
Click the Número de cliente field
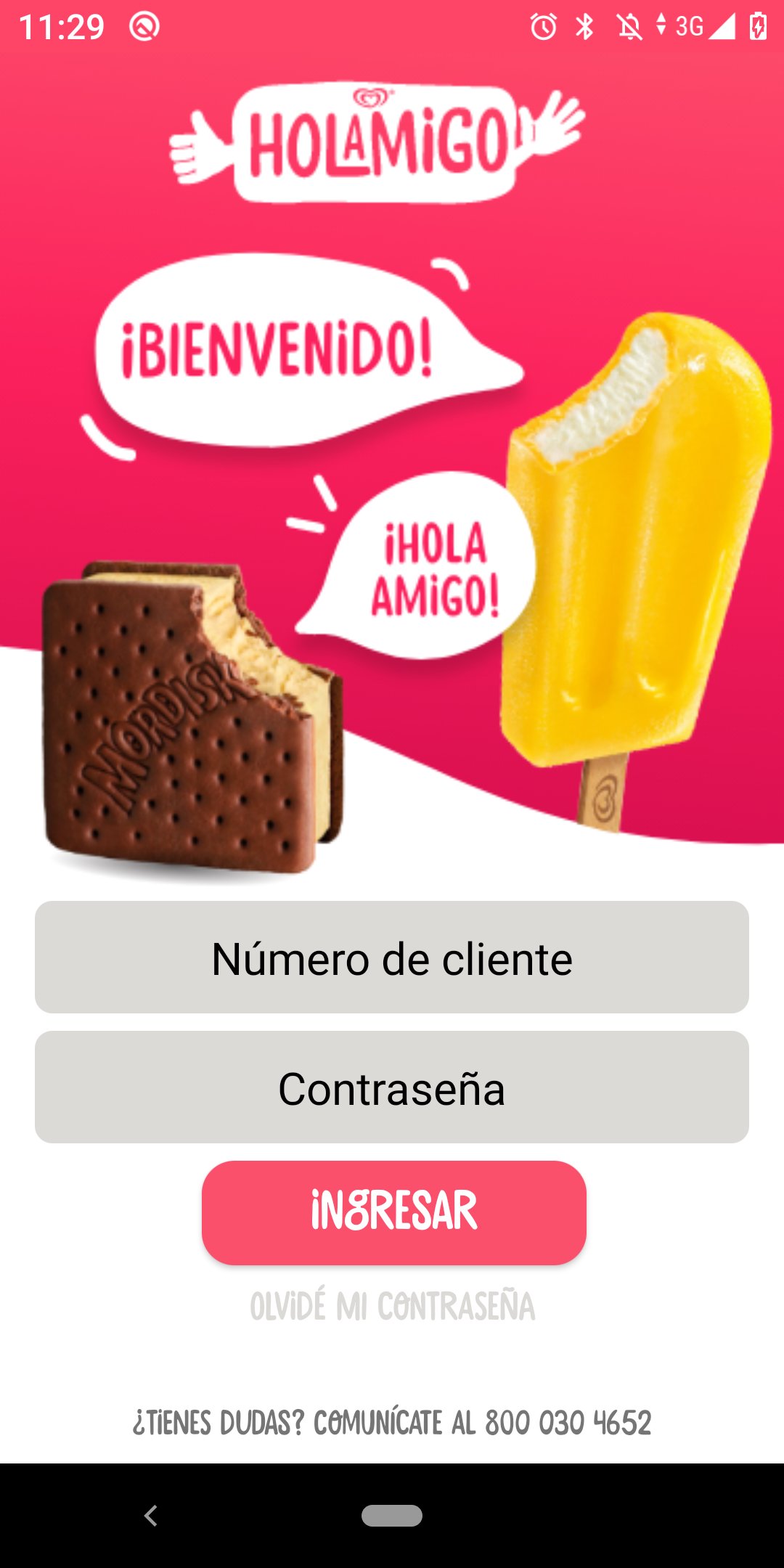coord(392,958)
